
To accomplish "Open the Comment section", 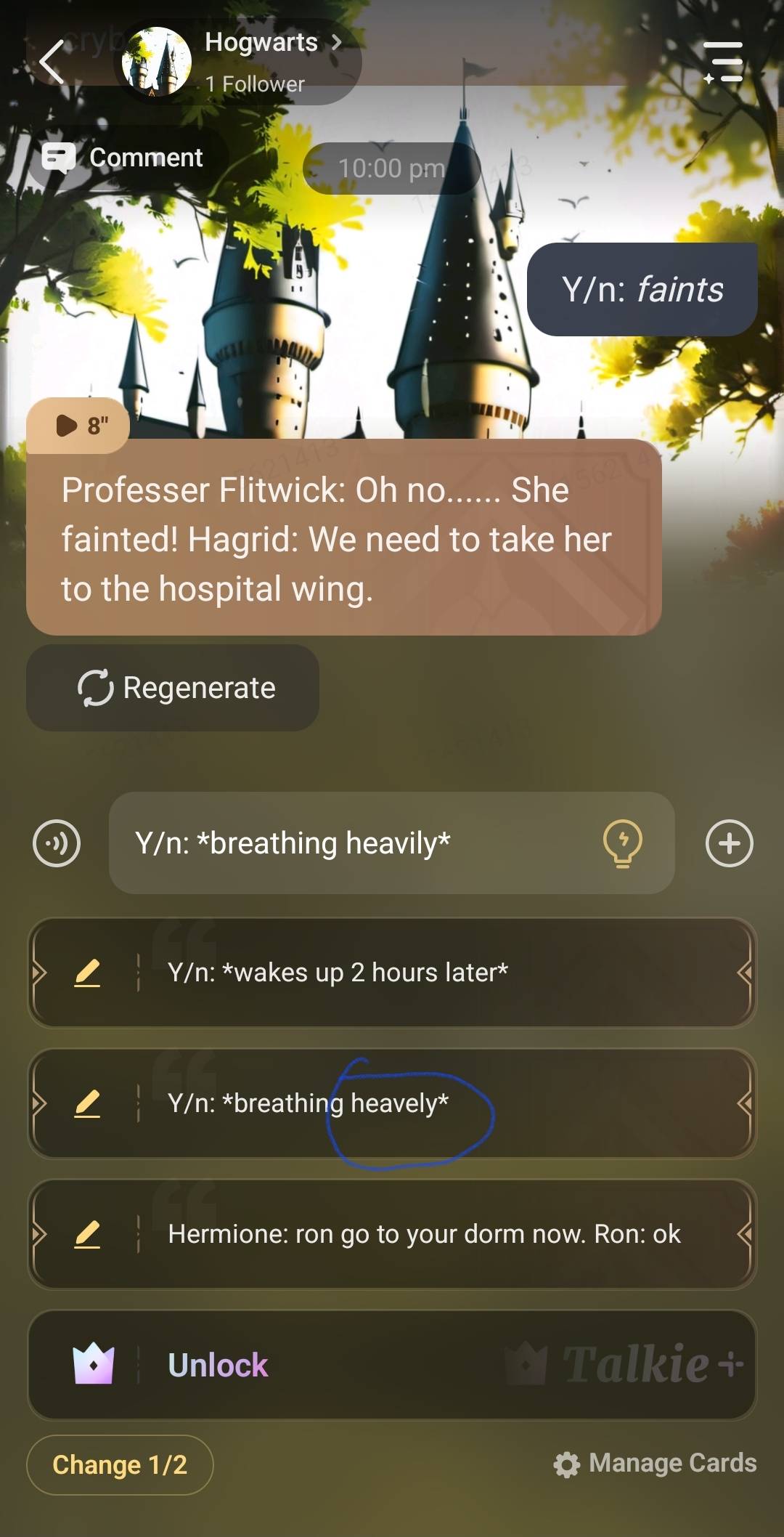I will click(125, 158).
